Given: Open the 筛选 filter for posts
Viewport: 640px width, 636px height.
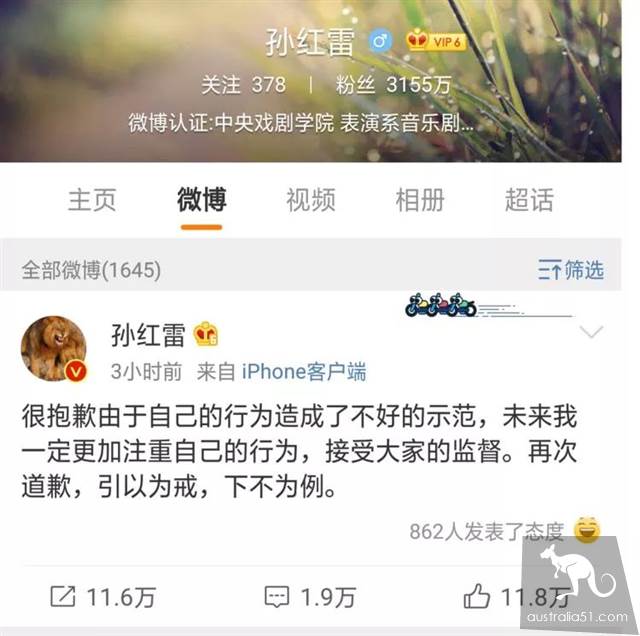Looking at the screenshot, I should 571,269.
